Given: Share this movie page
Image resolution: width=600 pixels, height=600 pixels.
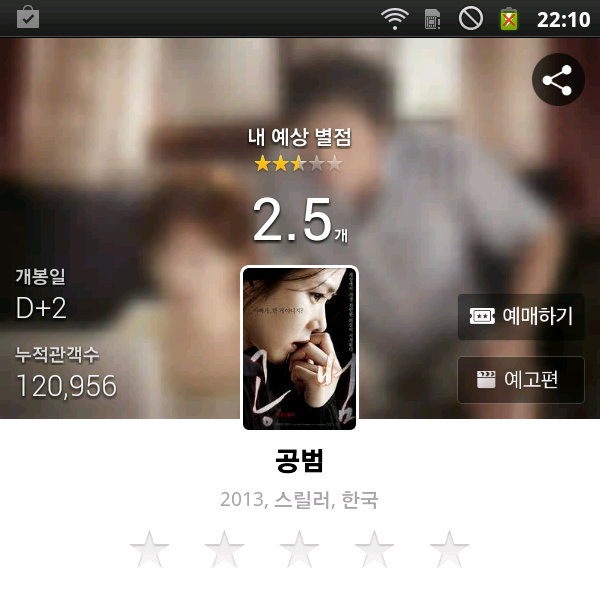Looking at the screenshot, I should click(x=558, y=80).
